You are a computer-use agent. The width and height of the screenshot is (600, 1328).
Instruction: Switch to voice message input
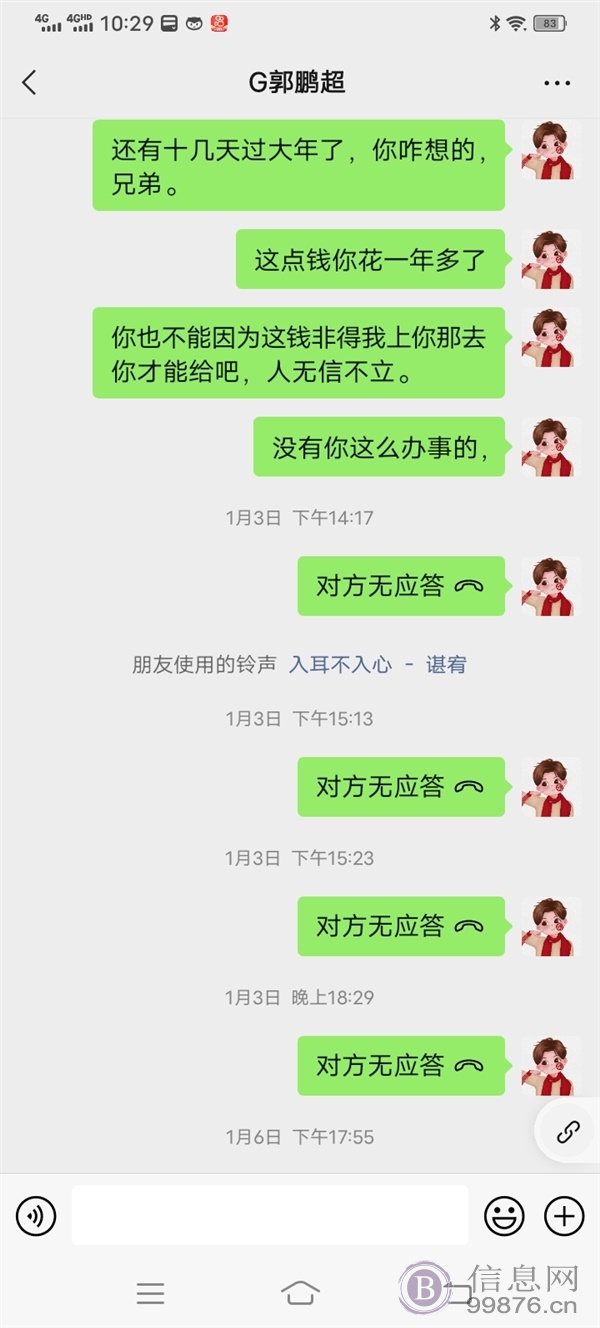(x=36, y=1216)
